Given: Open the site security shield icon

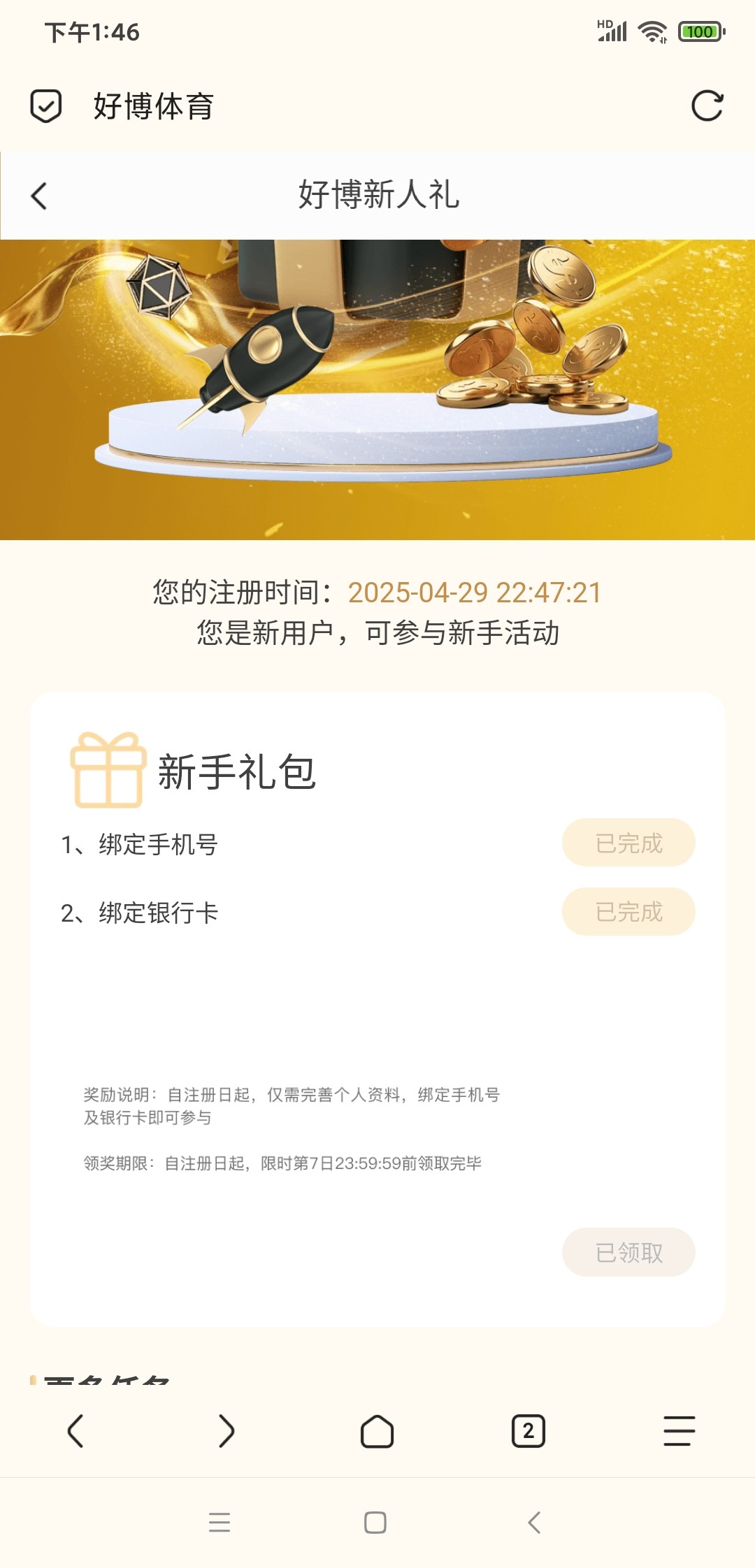Looking at the screenshot, I should pos(46,106).
